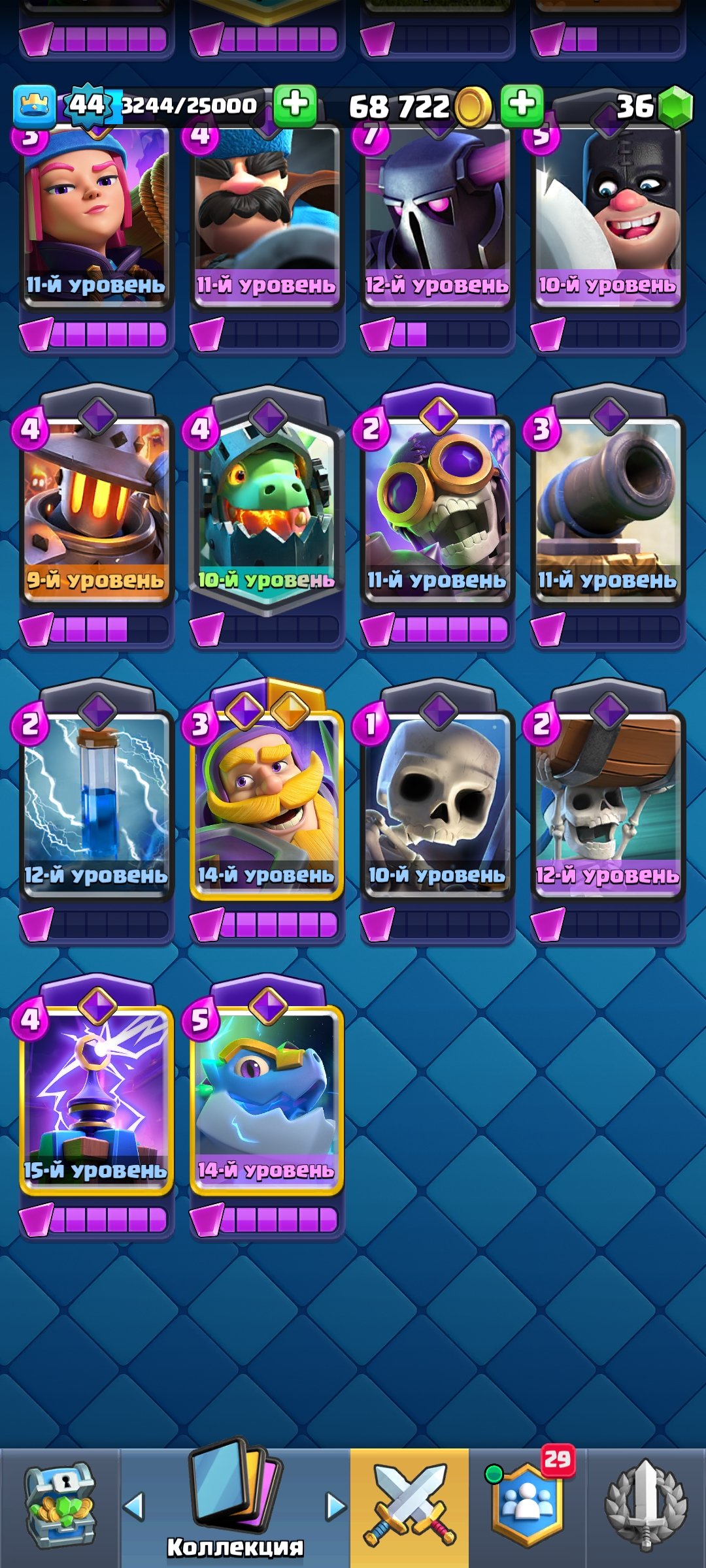
Task: Open the Cannon card, level 11
Action: pyautogui.click(x=607, y=510)
